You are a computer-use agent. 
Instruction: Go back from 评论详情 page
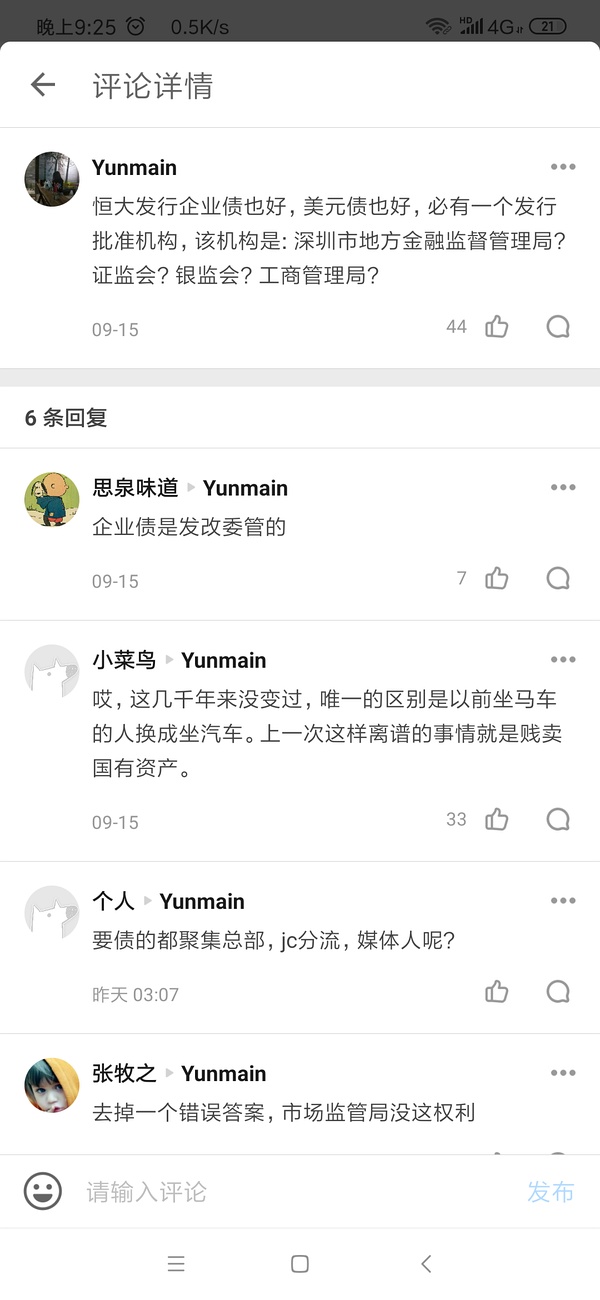pos(43,85)
